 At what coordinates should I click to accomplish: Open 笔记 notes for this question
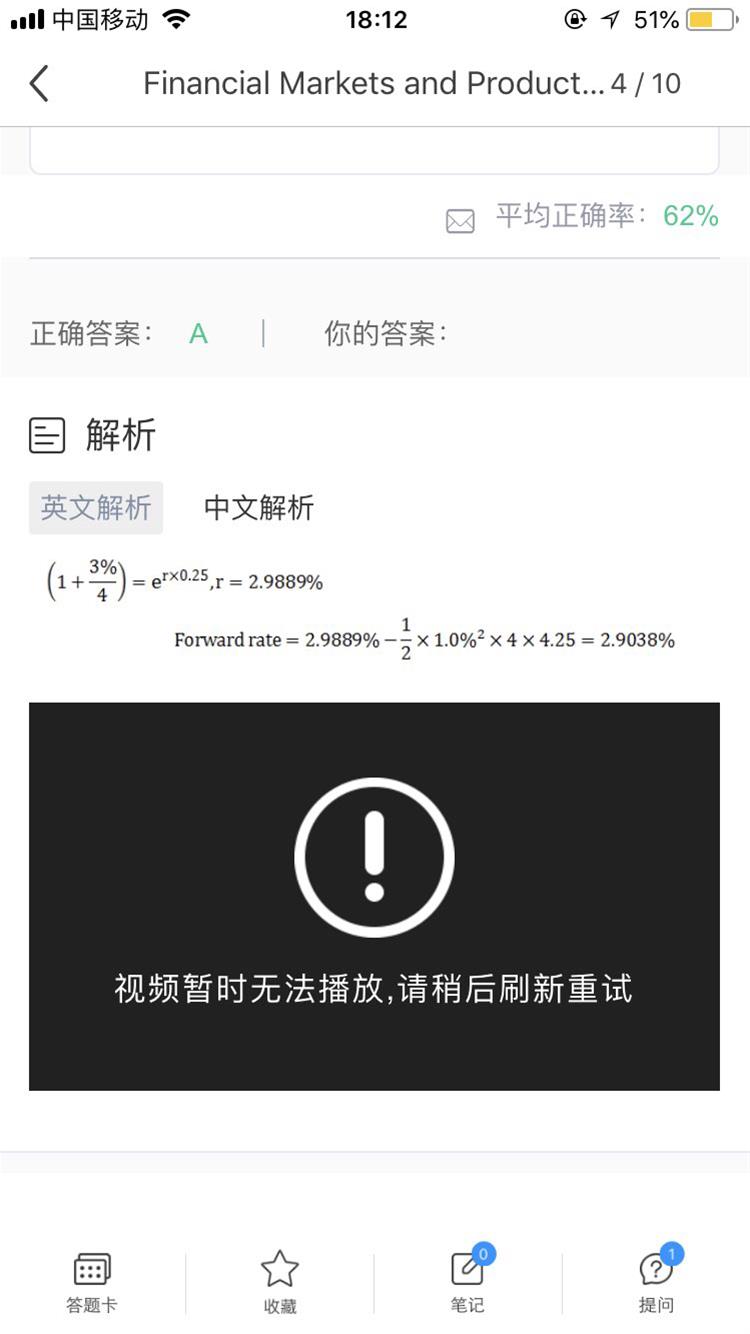click(467, 1281)
